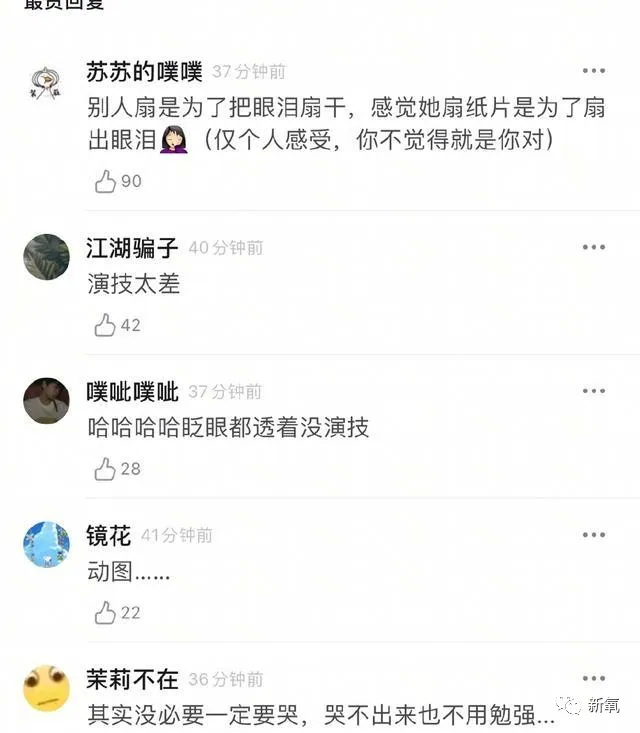Open 江湖骗子's profile via avatar
Image resolution: width=640 pixels, height=733 pixels.
(x=46, y=258)
